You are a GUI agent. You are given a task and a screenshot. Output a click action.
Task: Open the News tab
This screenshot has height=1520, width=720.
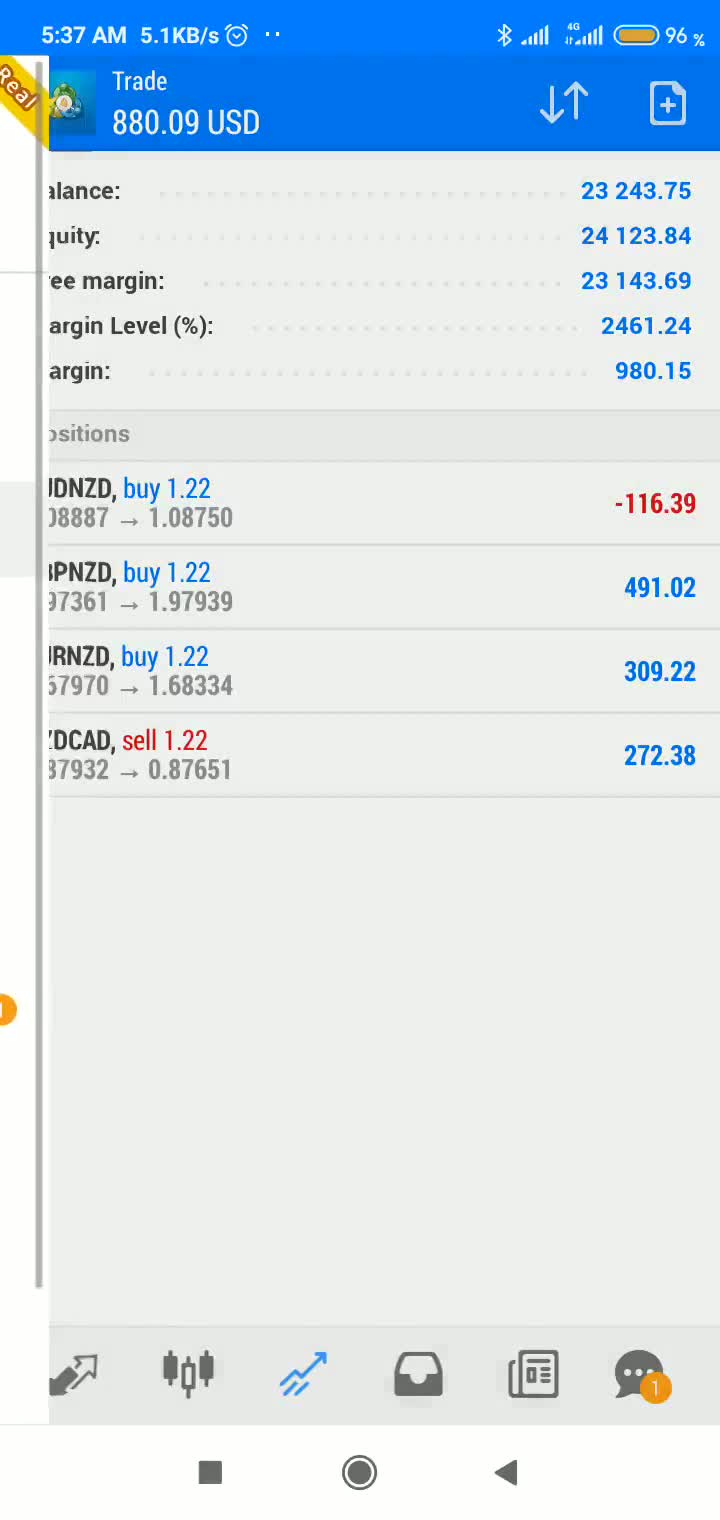click(x=533, y=1374)
